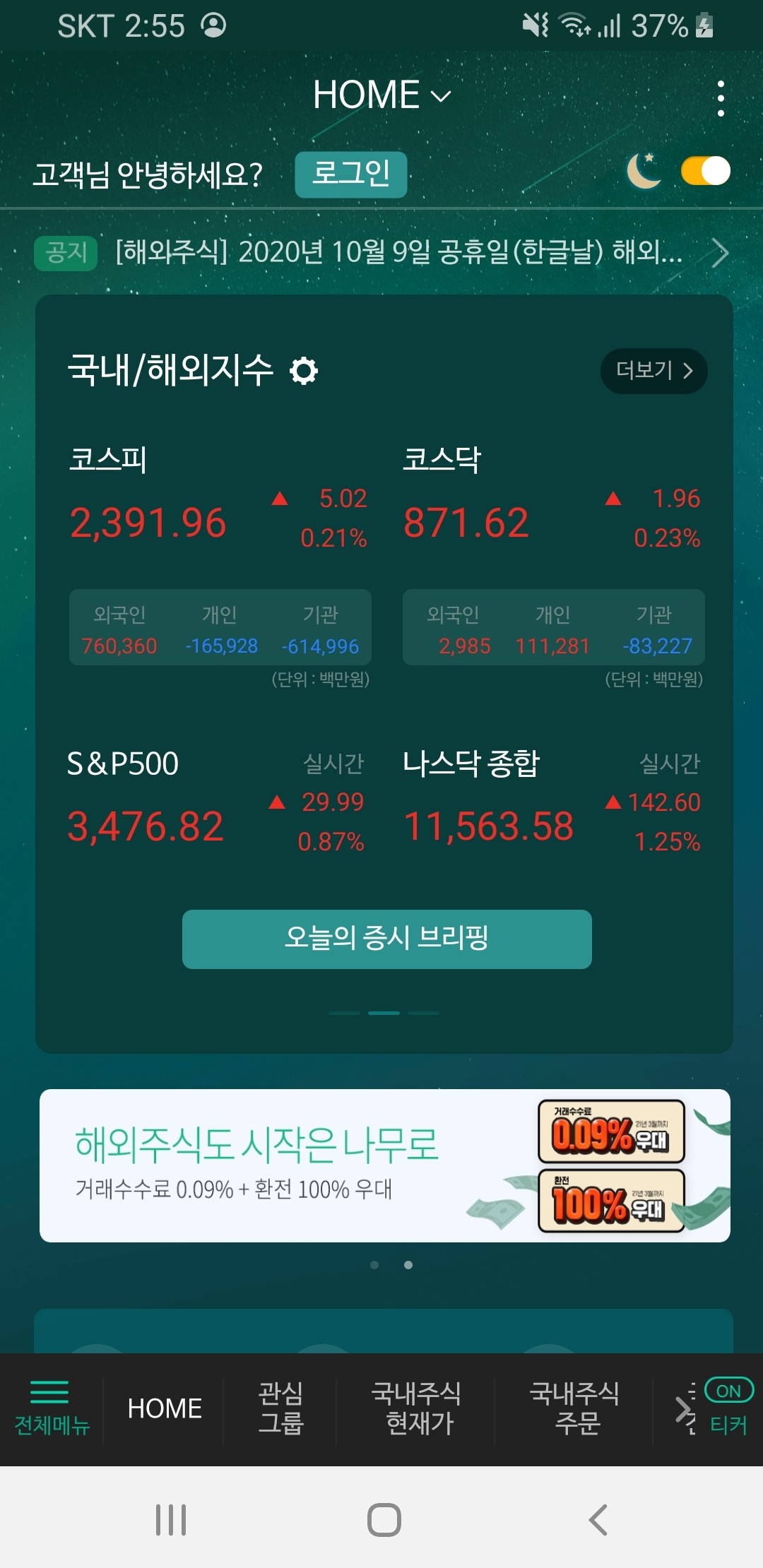The width and height of the screenshot is (763, 1568).
Task: Toggle dark mode switch off
Action: (x=704, y=171)
